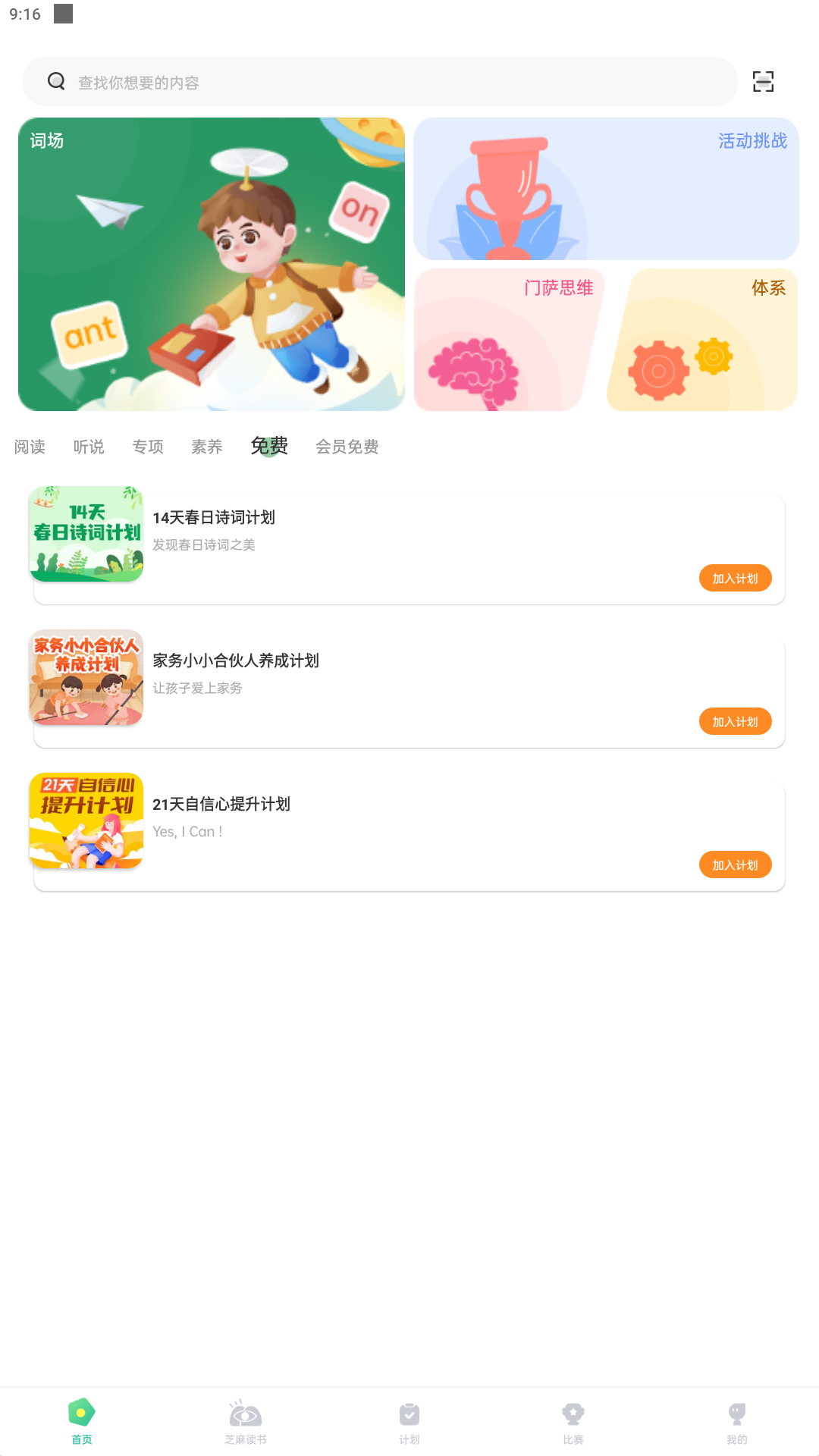Join the 家务小小合伙人养成计划 plan
819x1456 pixels.
pyautogui.click(x=735, y=722)
